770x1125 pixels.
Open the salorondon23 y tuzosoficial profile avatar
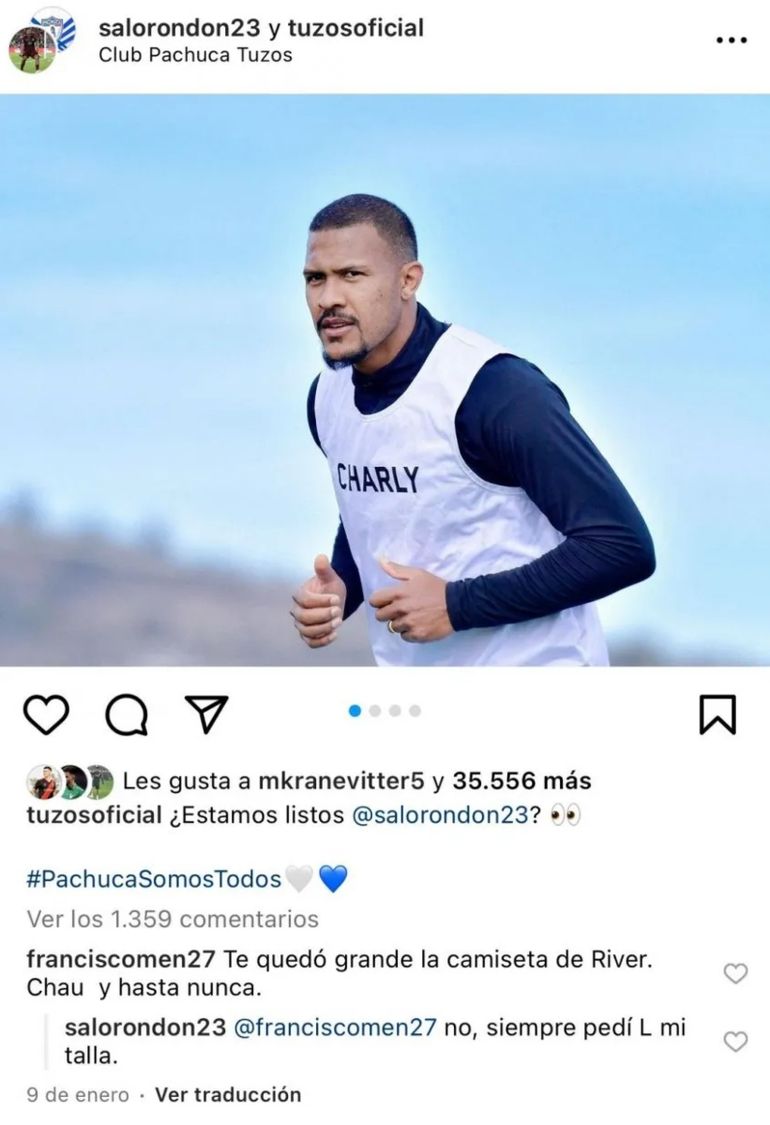42,41
